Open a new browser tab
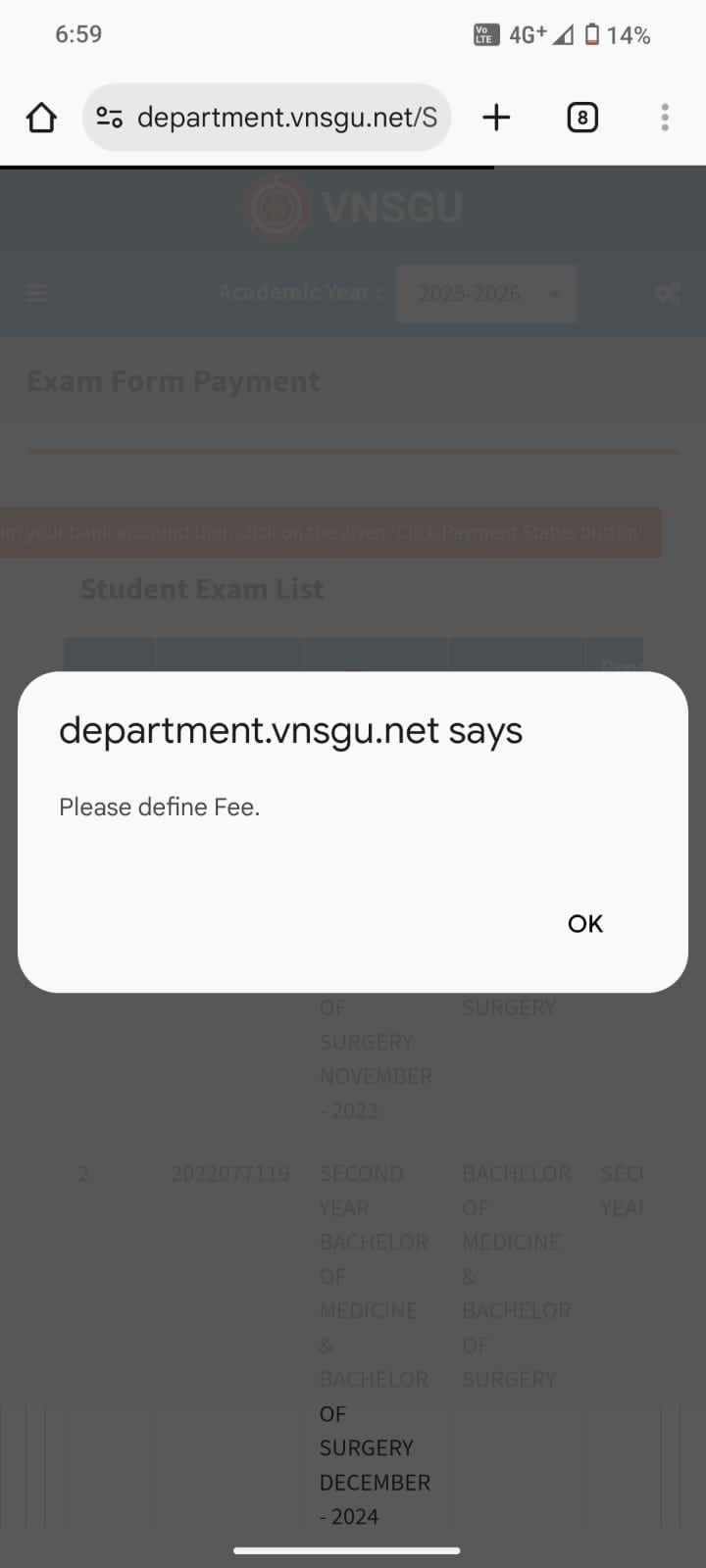Viewport: 706px width, 1568px height. 496,118
